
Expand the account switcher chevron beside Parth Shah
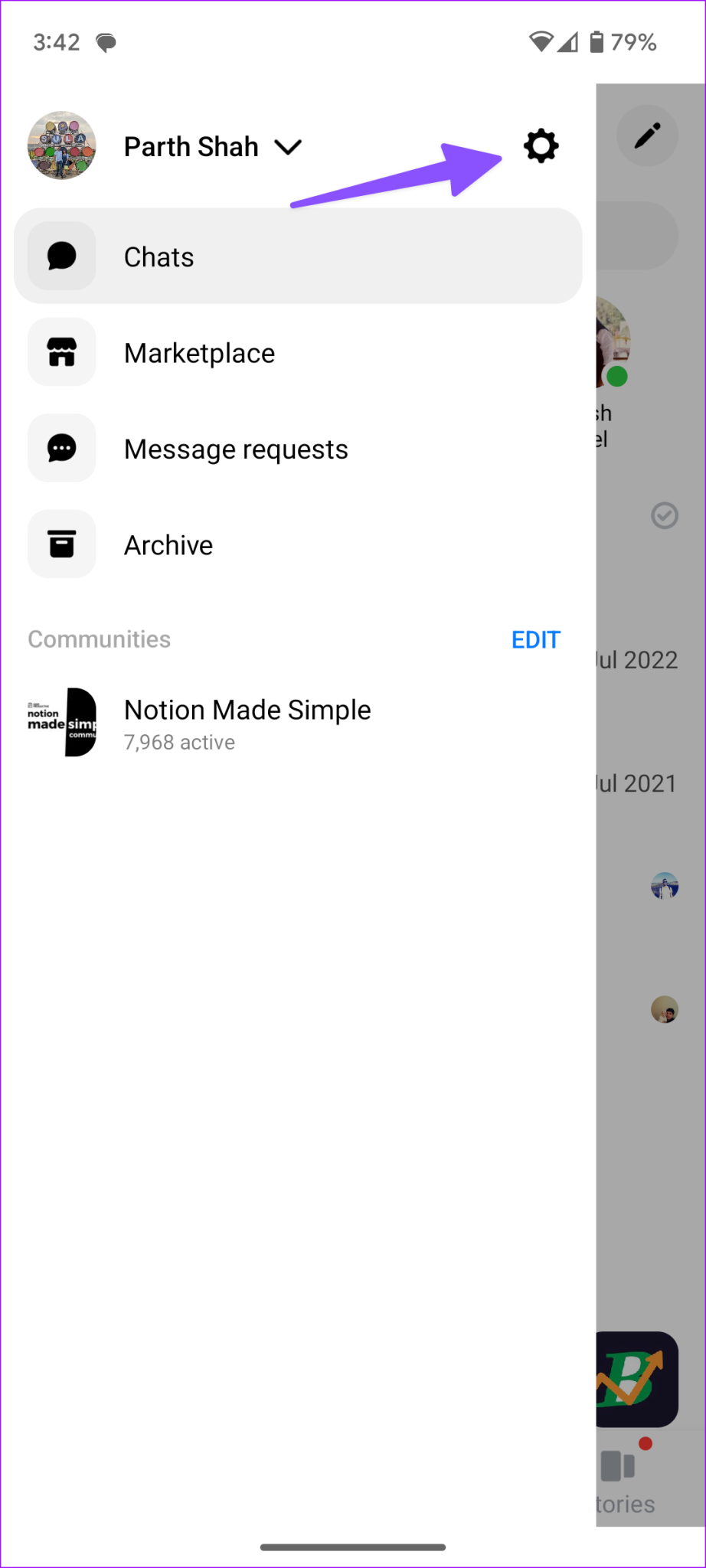tap(289, 147)
